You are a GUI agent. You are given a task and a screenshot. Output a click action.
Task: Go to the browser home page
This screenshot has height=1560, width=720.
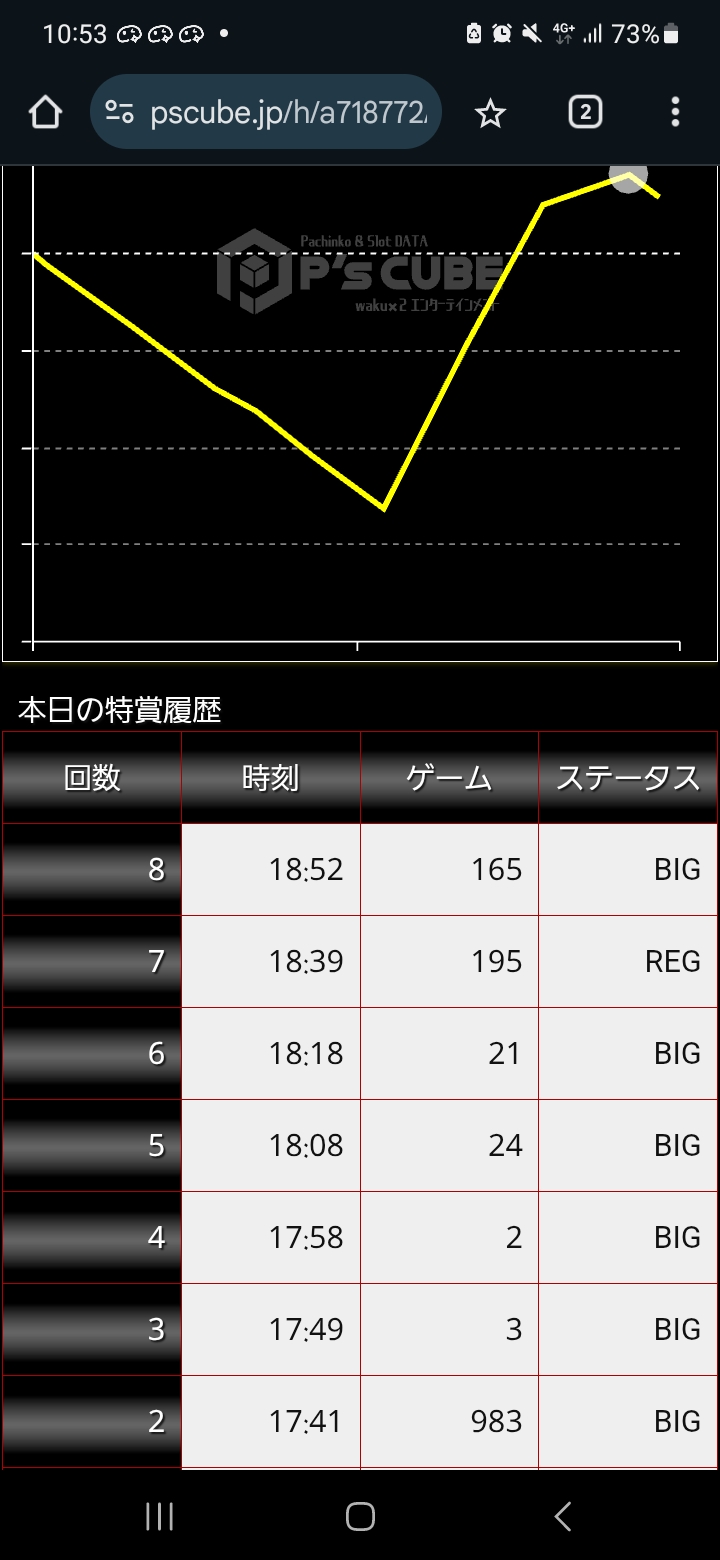[45, 113]
